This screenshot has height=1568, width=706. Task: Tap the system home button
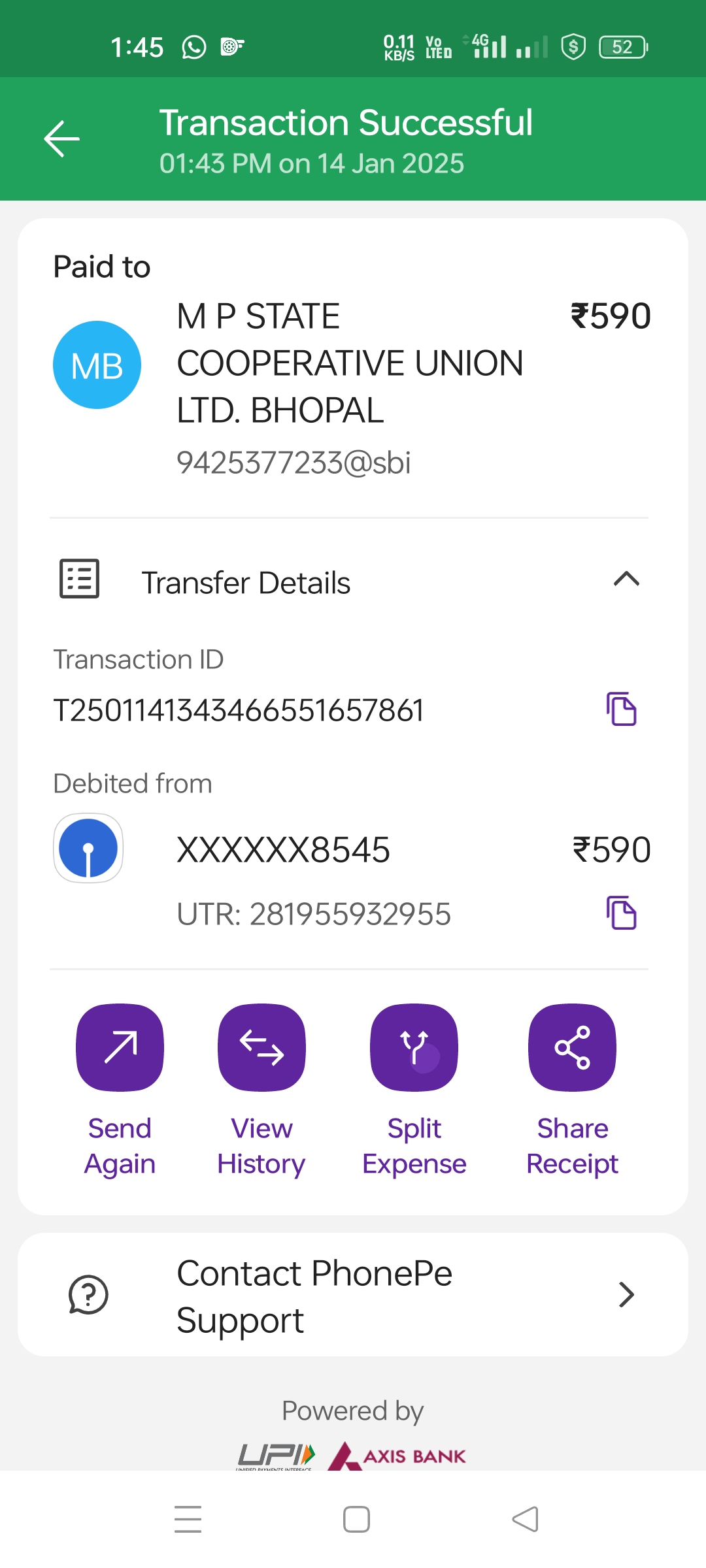click(x=356, y=1519)
